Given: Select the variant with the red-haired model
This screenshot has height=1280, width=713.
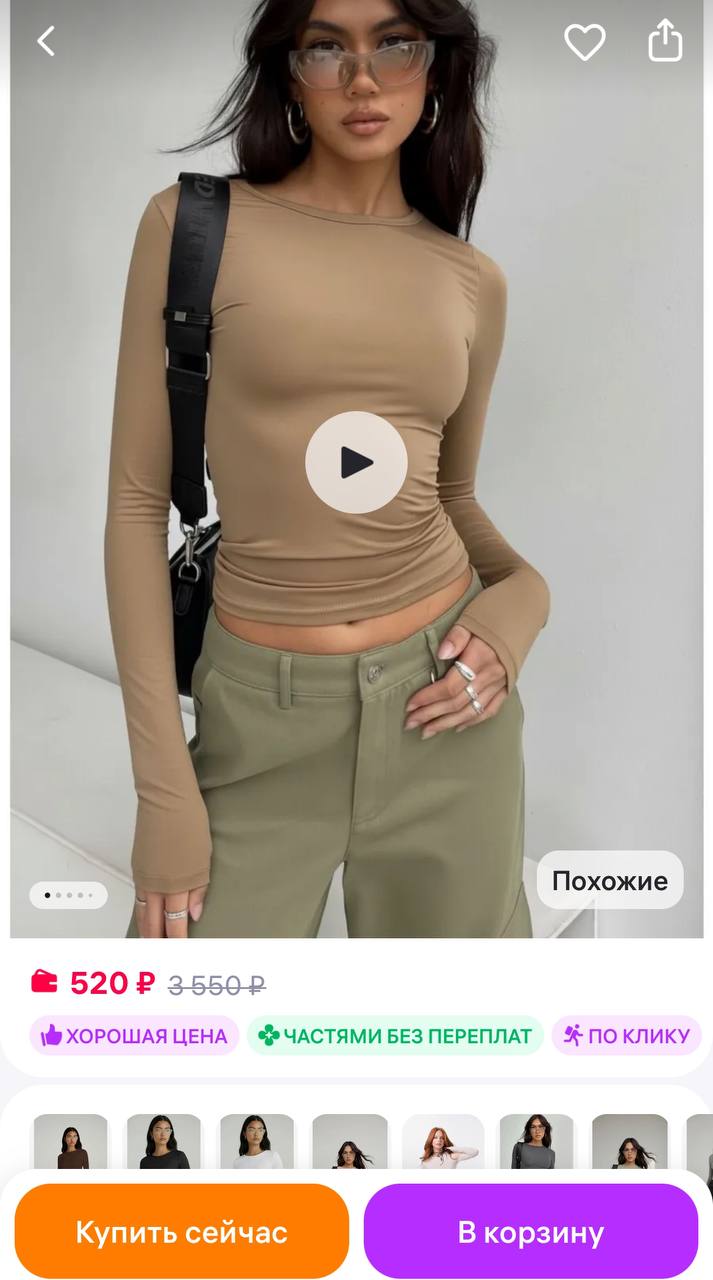Looking at the screenshot, I should pos(443,1142).
